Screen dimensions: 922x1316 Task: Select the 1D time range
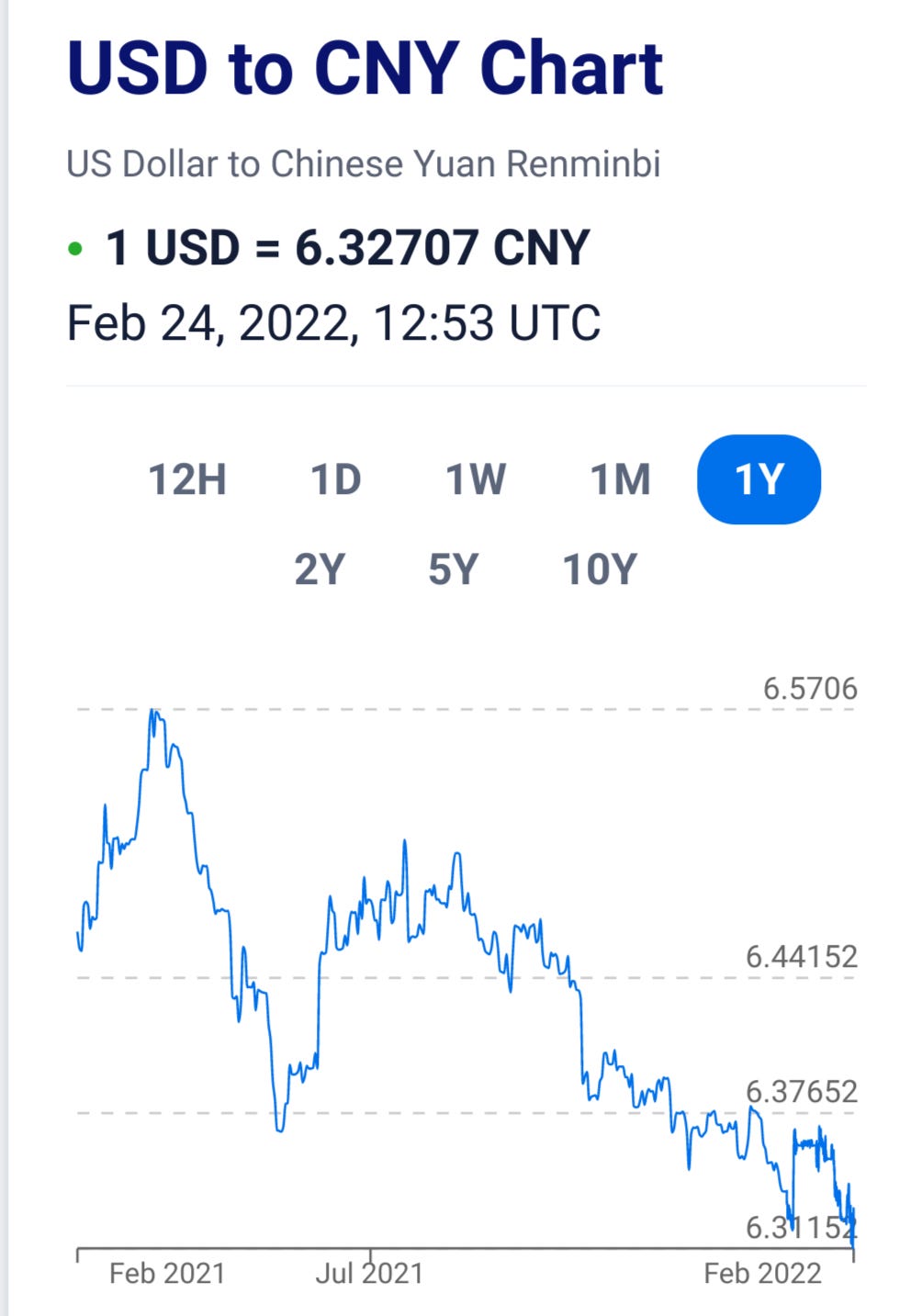click(x=335, y=479)
